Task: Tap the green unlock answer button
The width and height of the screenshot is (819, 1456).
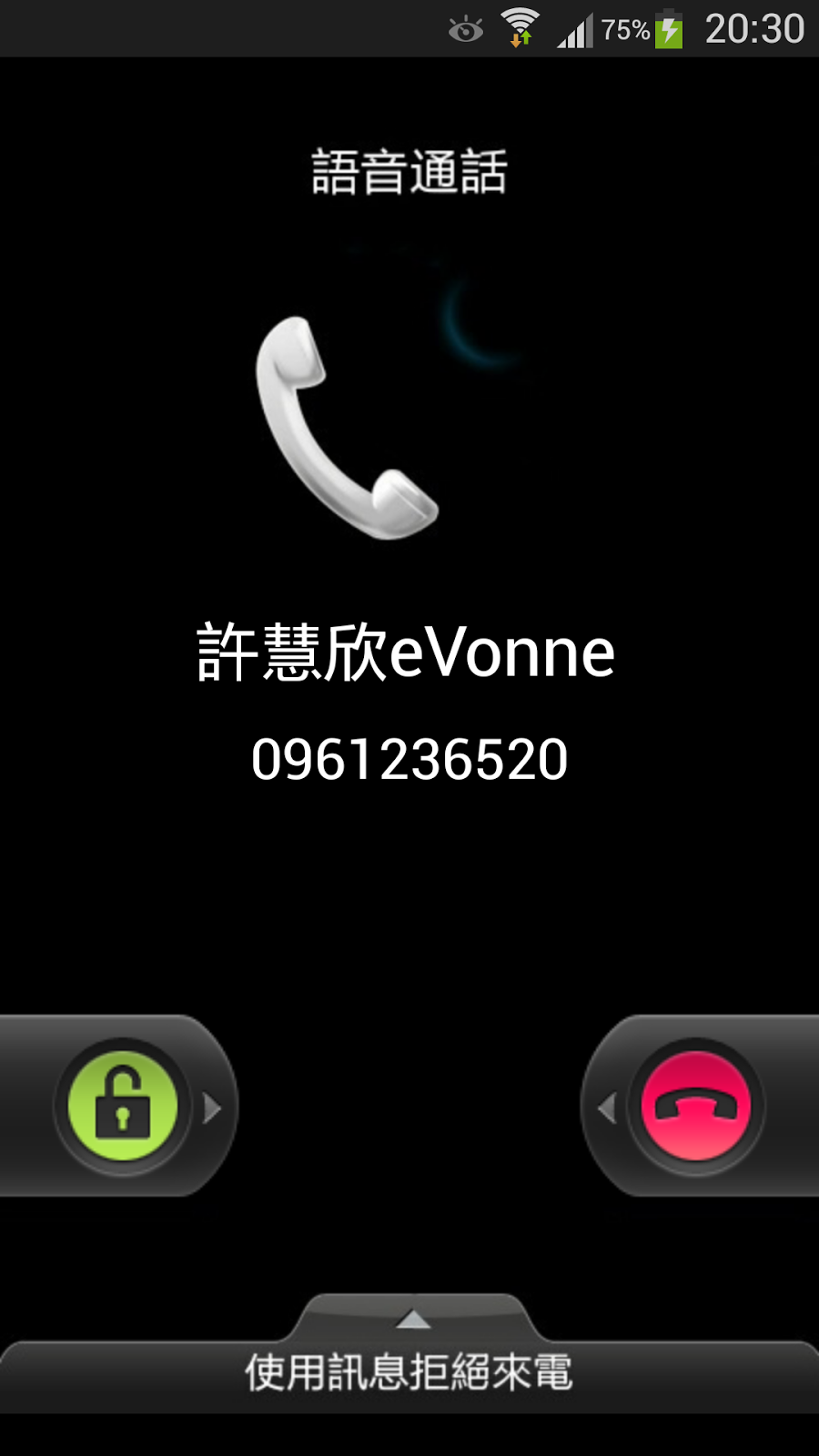Action: click(x=123, y=1107)
